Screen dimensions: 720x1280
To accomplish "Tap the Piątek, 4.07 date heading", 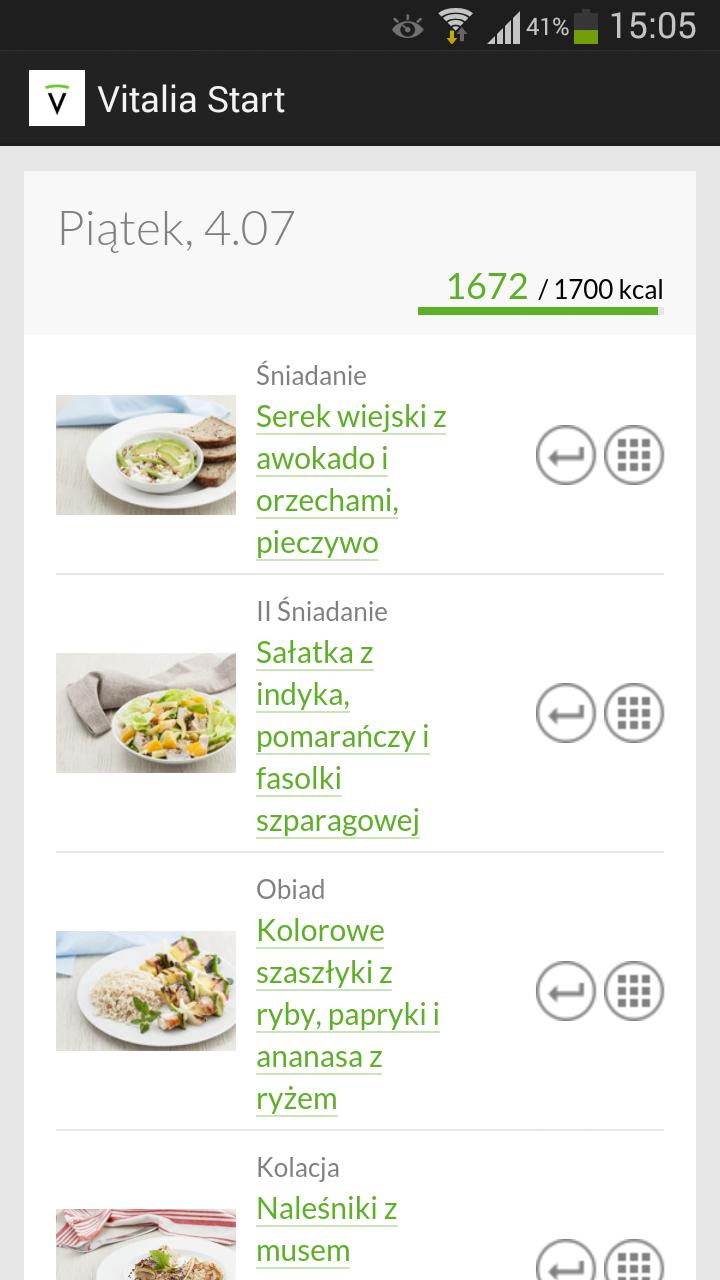I will 177,228.
